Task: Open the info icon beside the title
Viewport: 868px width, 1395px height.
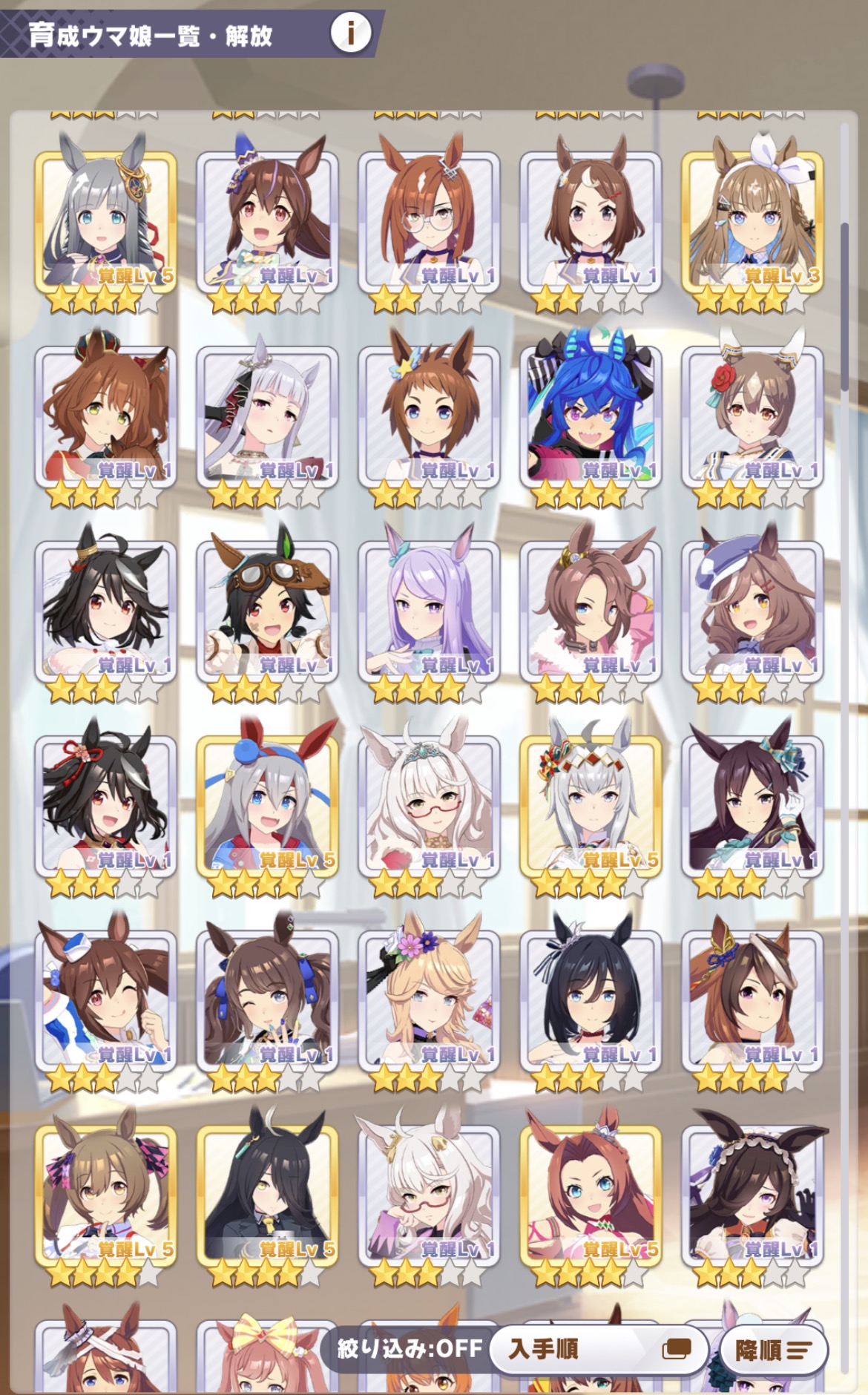Action: coord(350,33)
